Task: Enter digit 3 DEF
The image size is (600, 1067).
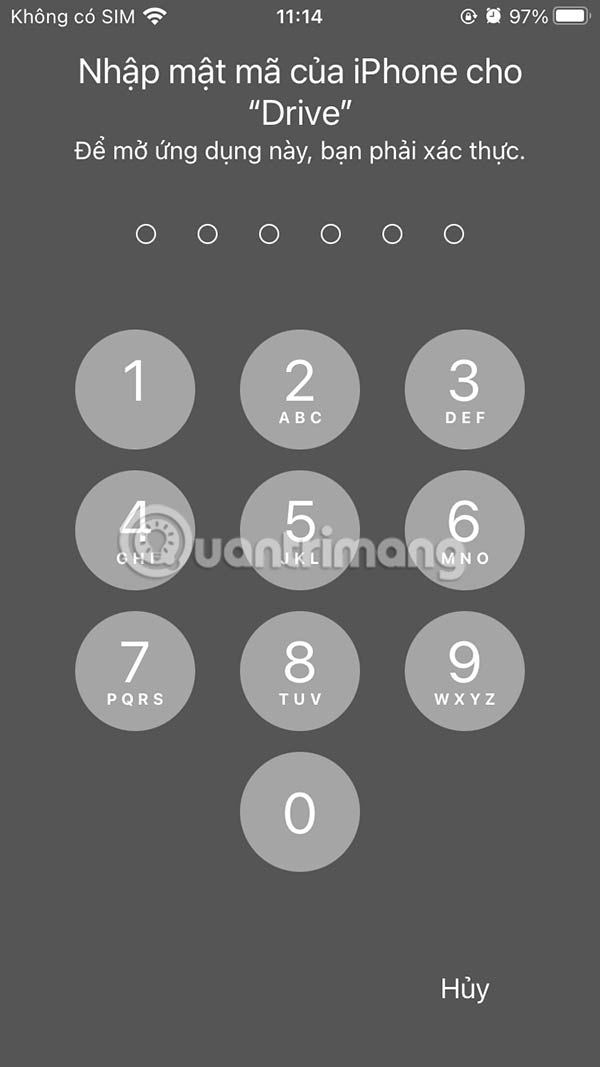Action: [464, 389]
